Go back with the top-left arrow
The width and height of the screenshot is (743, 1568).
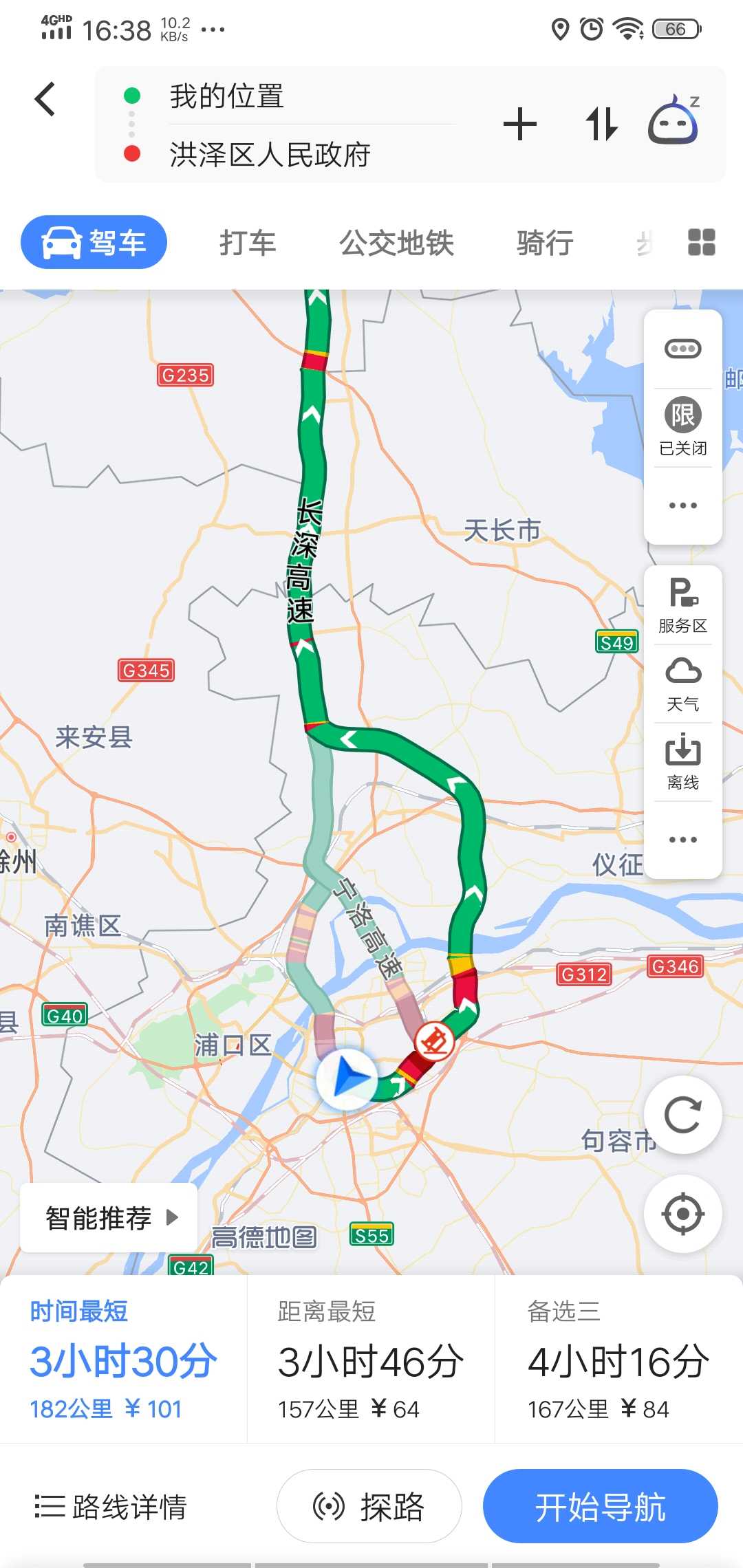[45, 98]
